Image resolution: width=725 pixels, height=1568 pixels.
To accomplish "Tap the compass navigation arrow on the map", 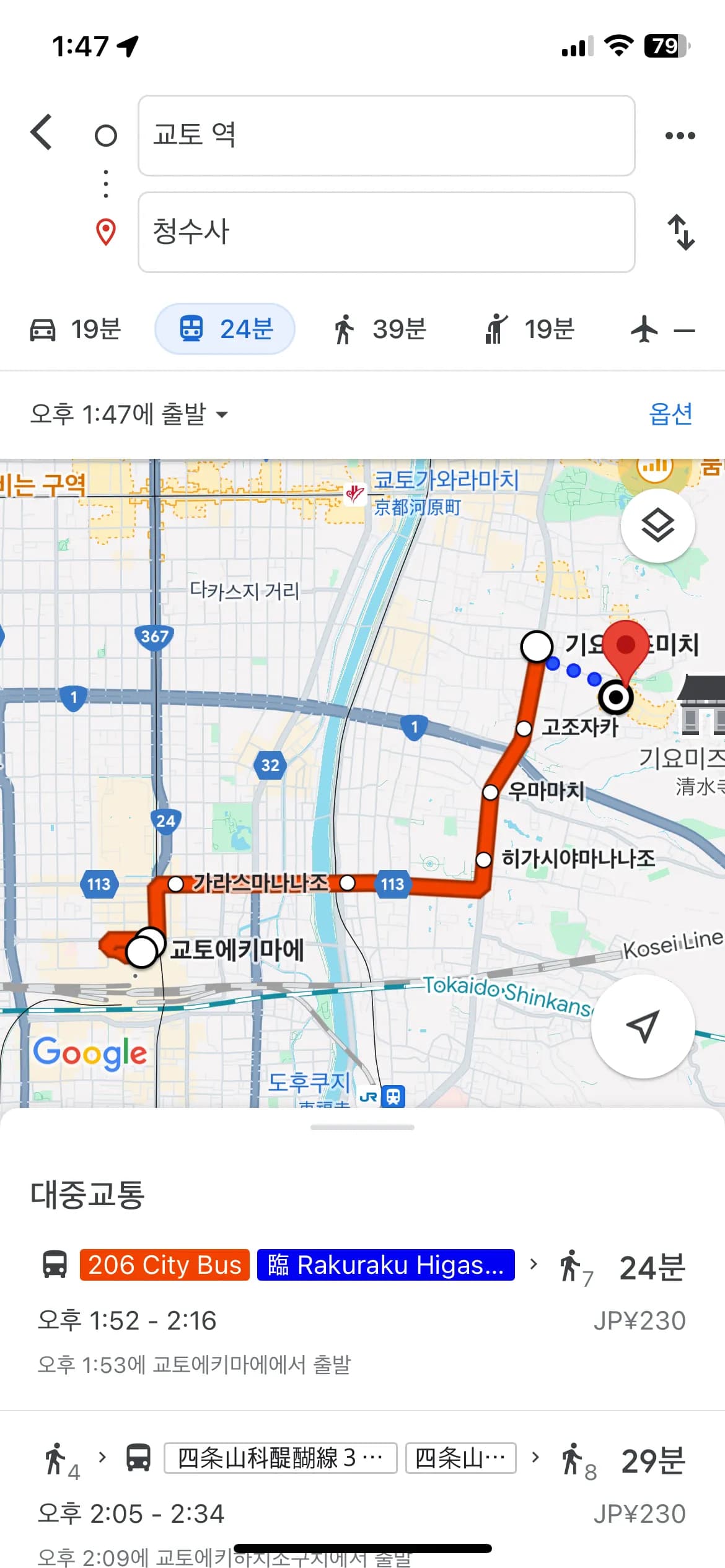I will [x=643, y=1027].
